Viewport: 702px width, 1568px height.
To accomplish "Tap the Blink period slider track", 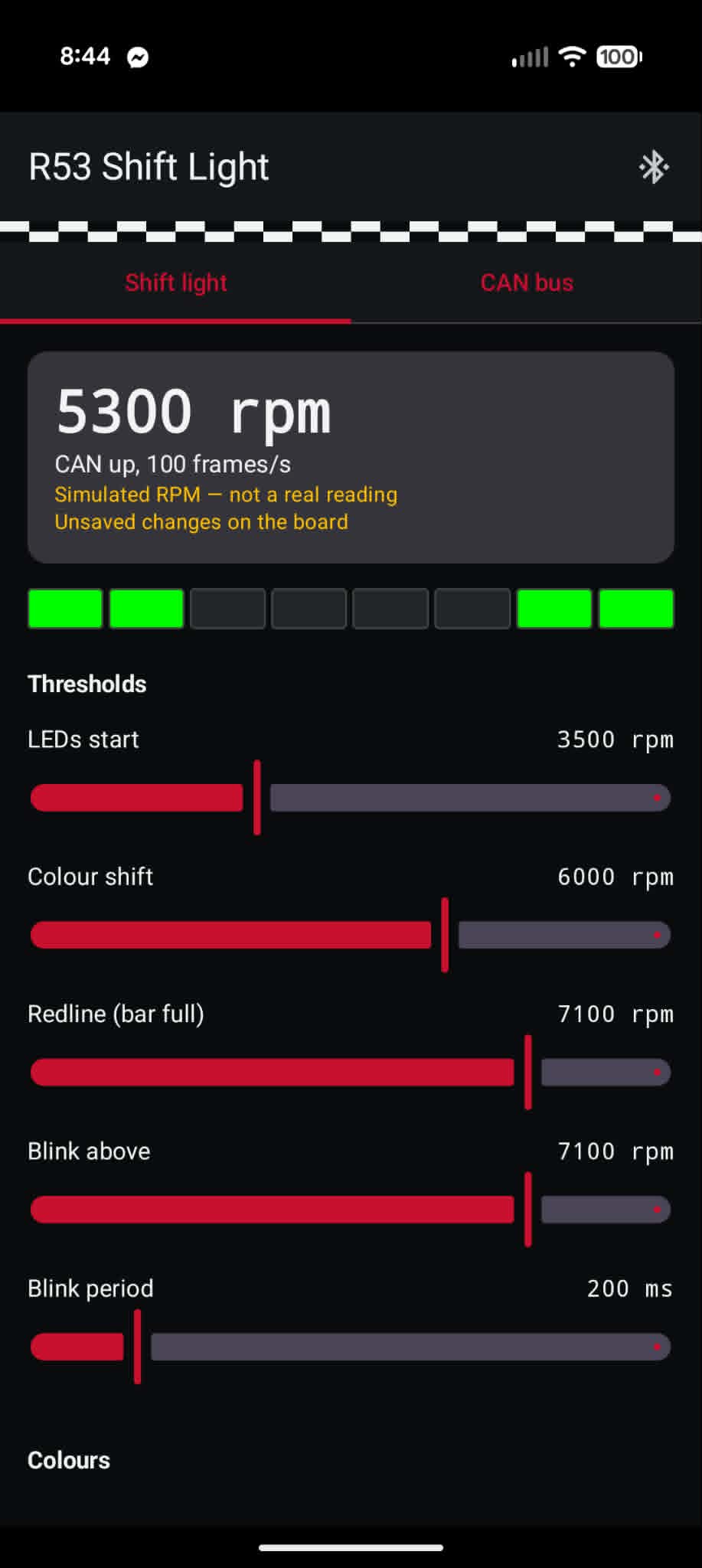I will point(351,1347).
